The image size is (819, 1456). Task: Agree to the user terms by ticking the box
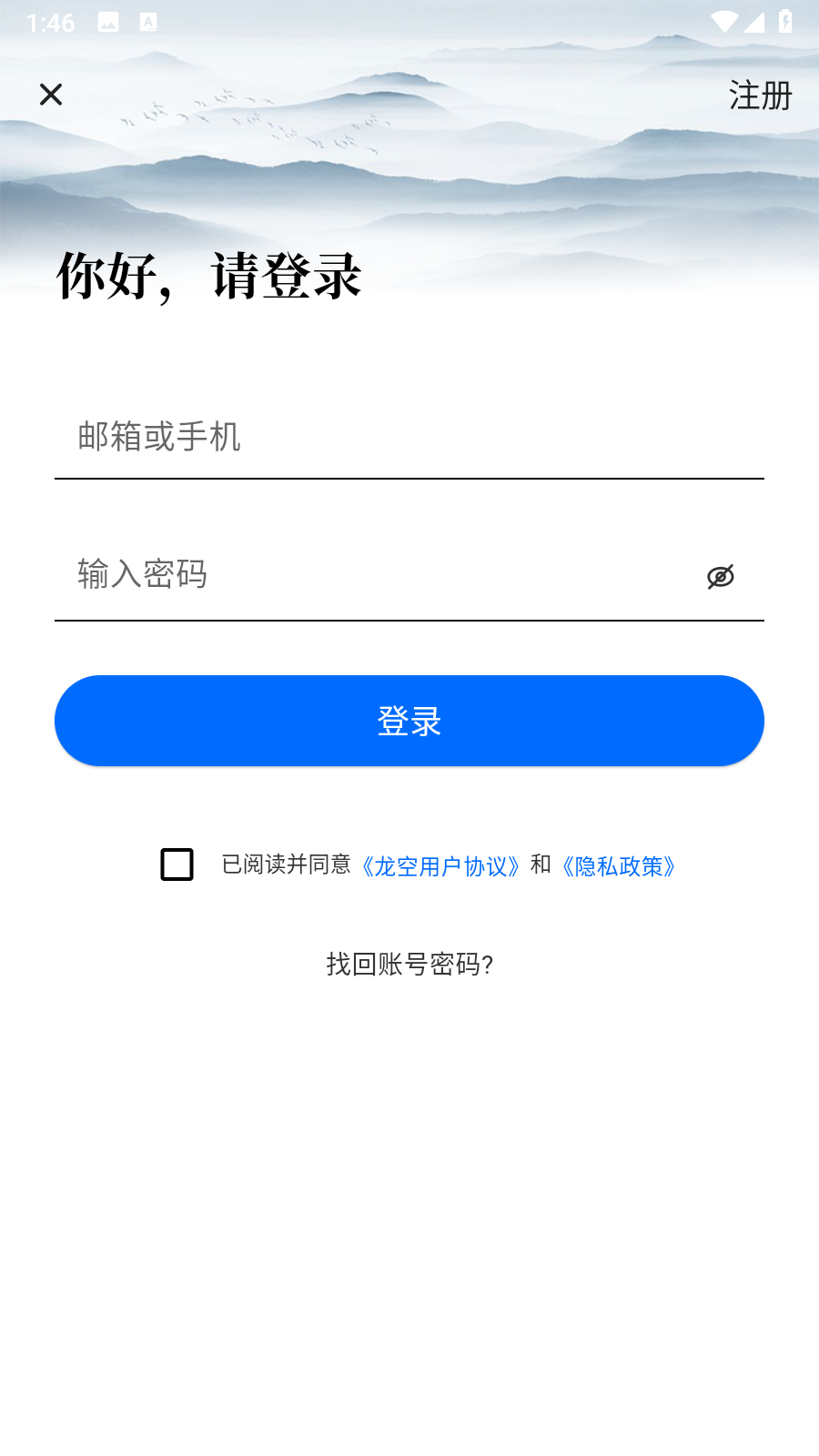pyautogui.click(x=177, y=864)
